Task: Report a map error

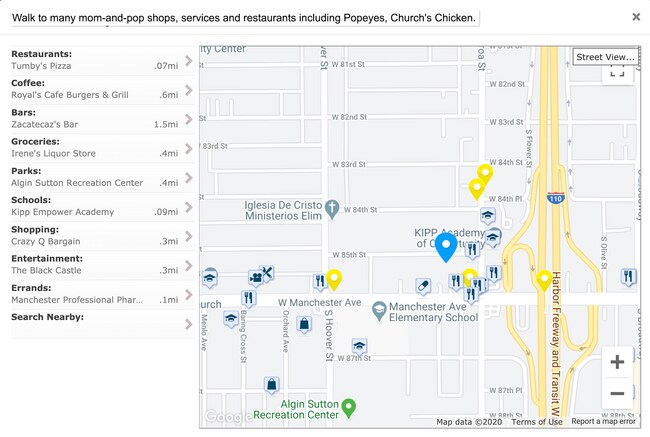Action: [x=603, y=422]
